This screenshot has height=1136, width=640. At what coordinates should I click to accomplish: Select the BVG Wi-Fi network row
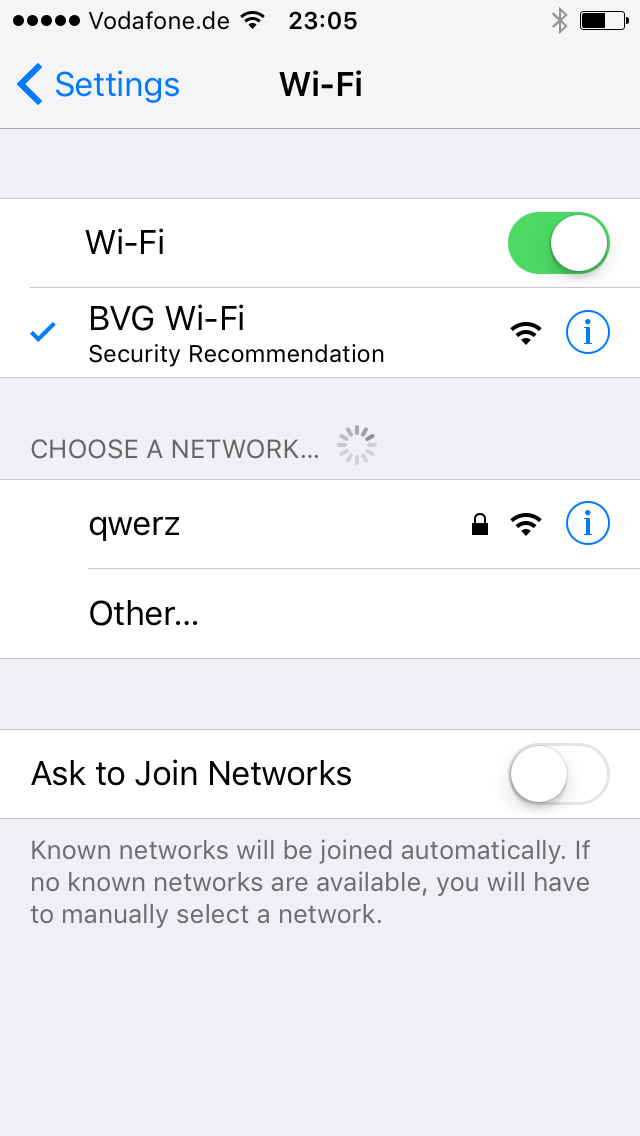pyautogui.click(x=320, y=333)
